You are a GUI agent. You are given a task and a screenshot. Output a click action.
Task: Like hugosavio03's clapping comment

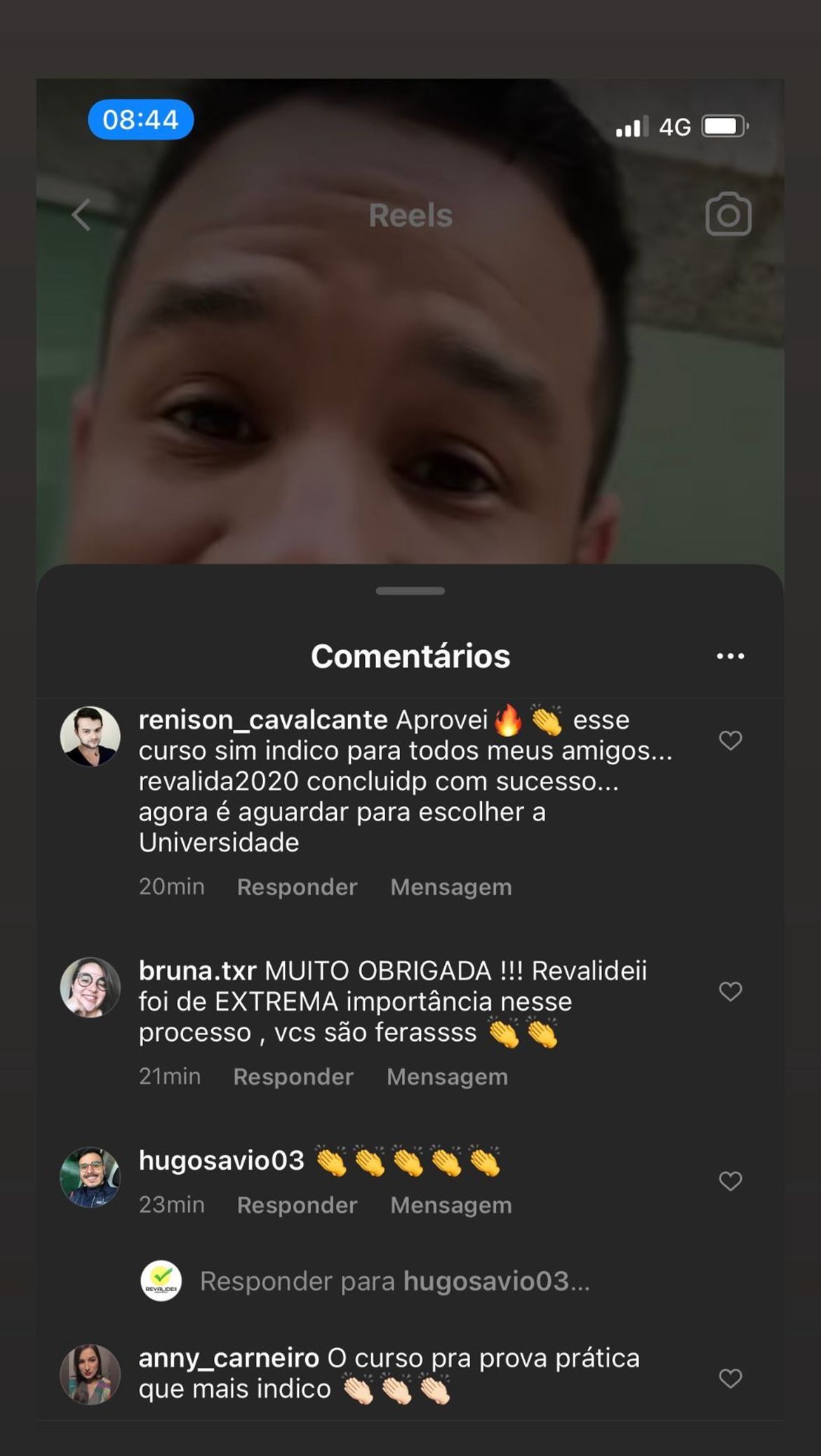click(x=730, y=1181)
